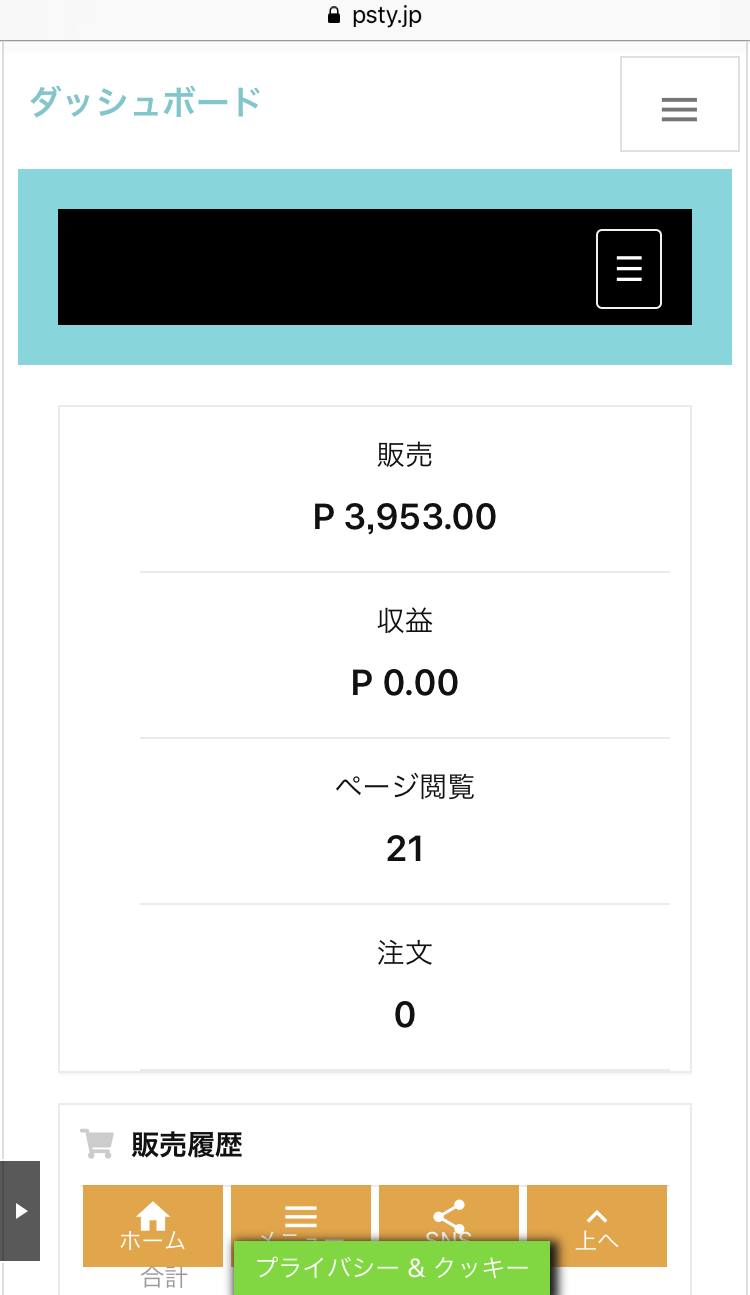Viewport: 750px width, 1295px height.
Task: Open the メニュー button in floating bar
Action: pos(301,1214)
